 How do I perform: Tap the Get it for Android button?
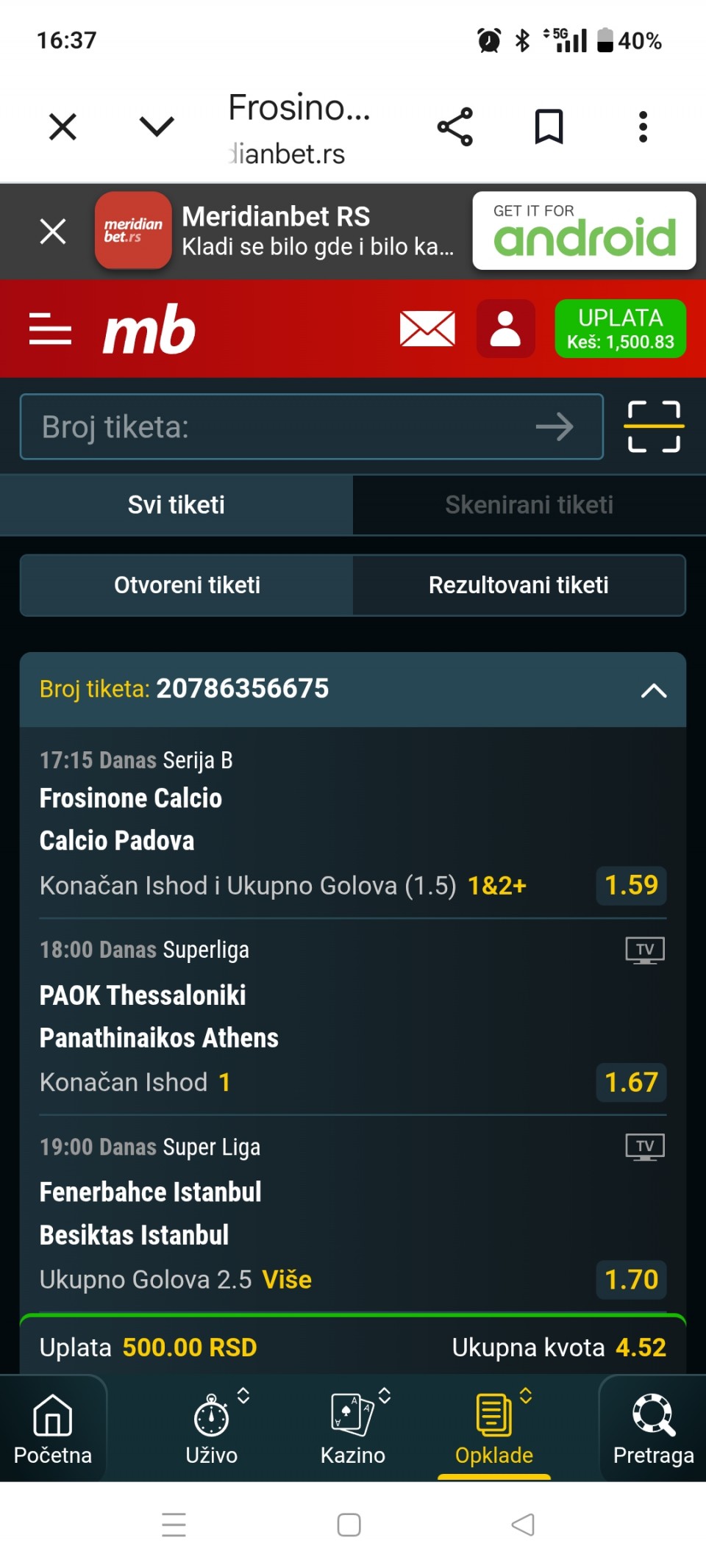pyautogui.click(x=584, y=231)
